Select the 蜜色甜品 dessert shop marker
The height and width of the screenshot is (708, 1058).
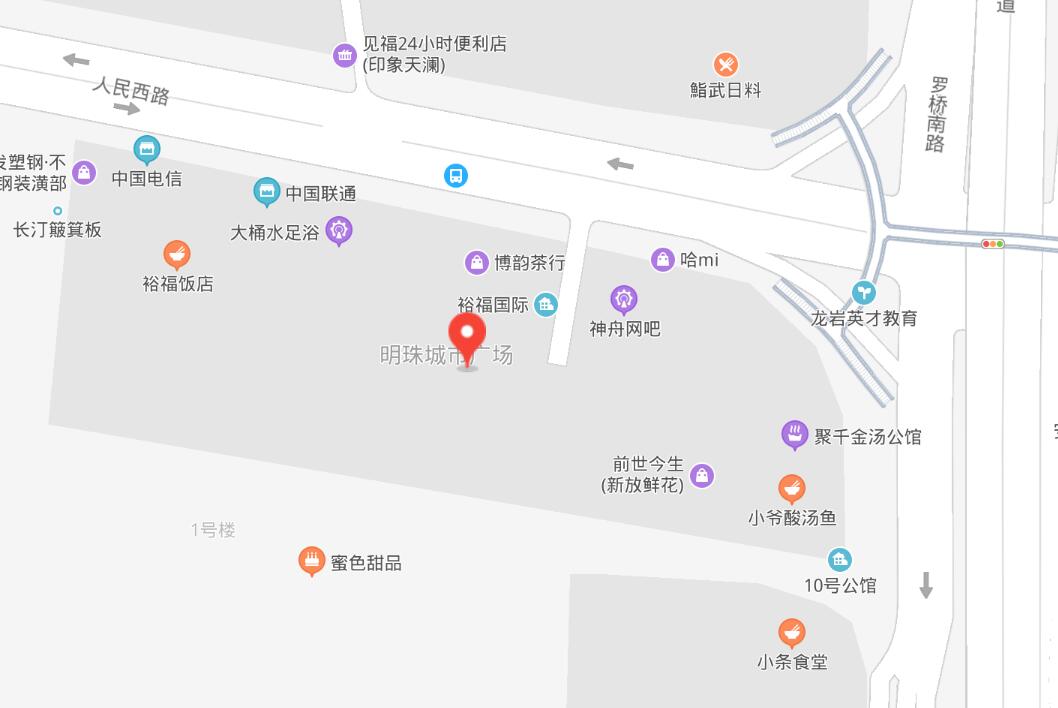point(312,561)
